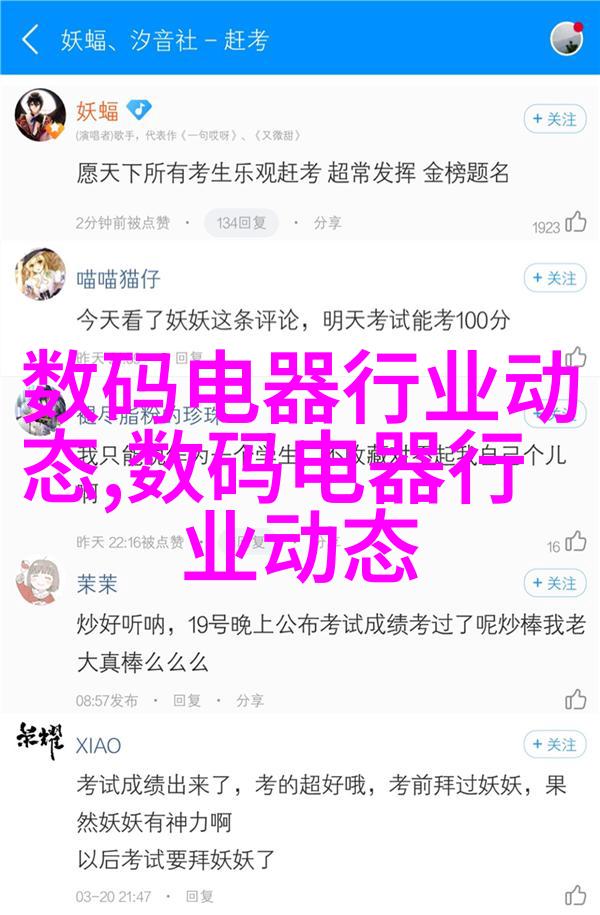Screen dimensions: 600x915
Task: Open 妖蝠's avatar profile
Action: click(x=40, y=115)
